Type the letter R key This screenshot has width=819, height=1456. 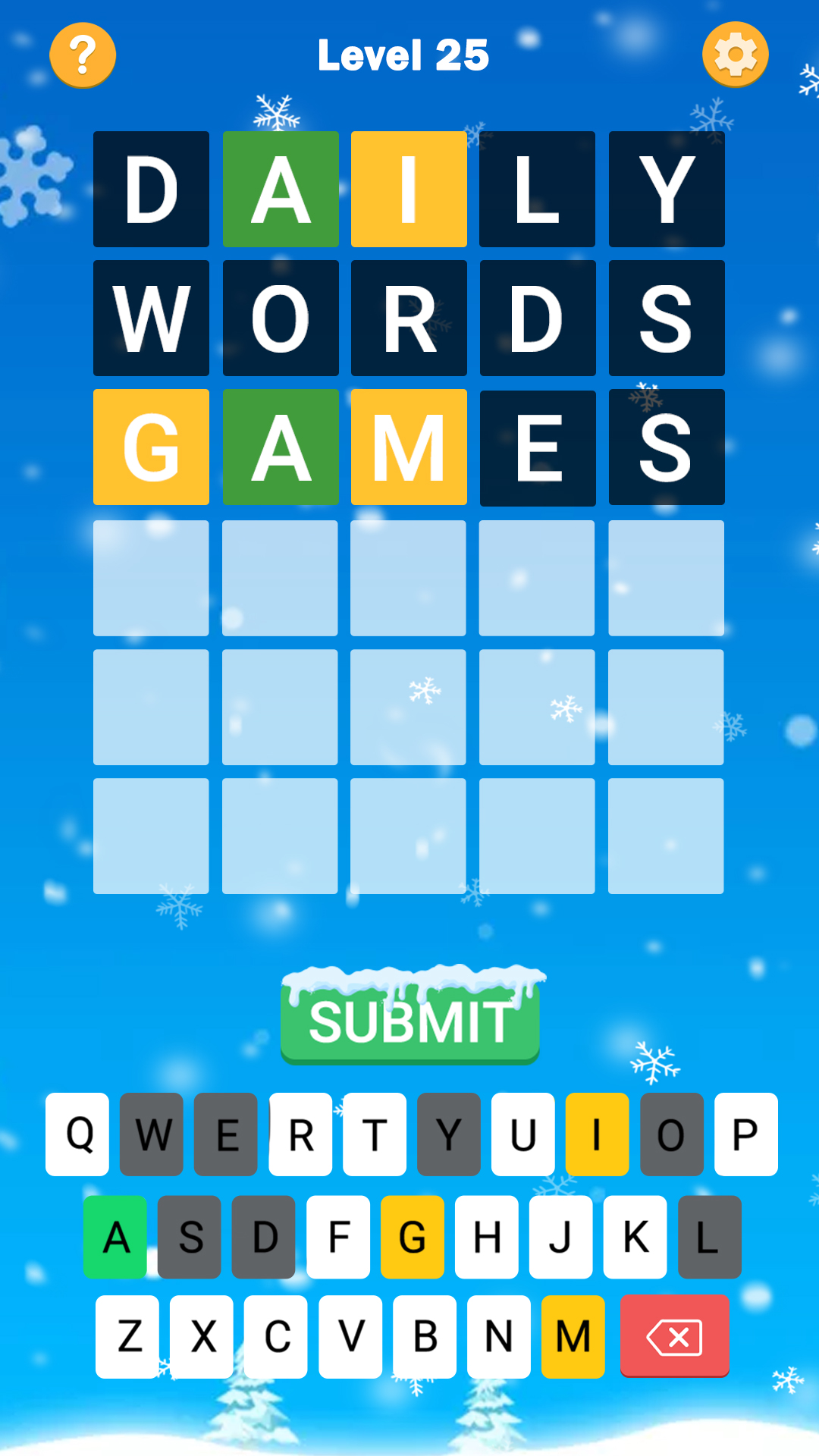300,1134
